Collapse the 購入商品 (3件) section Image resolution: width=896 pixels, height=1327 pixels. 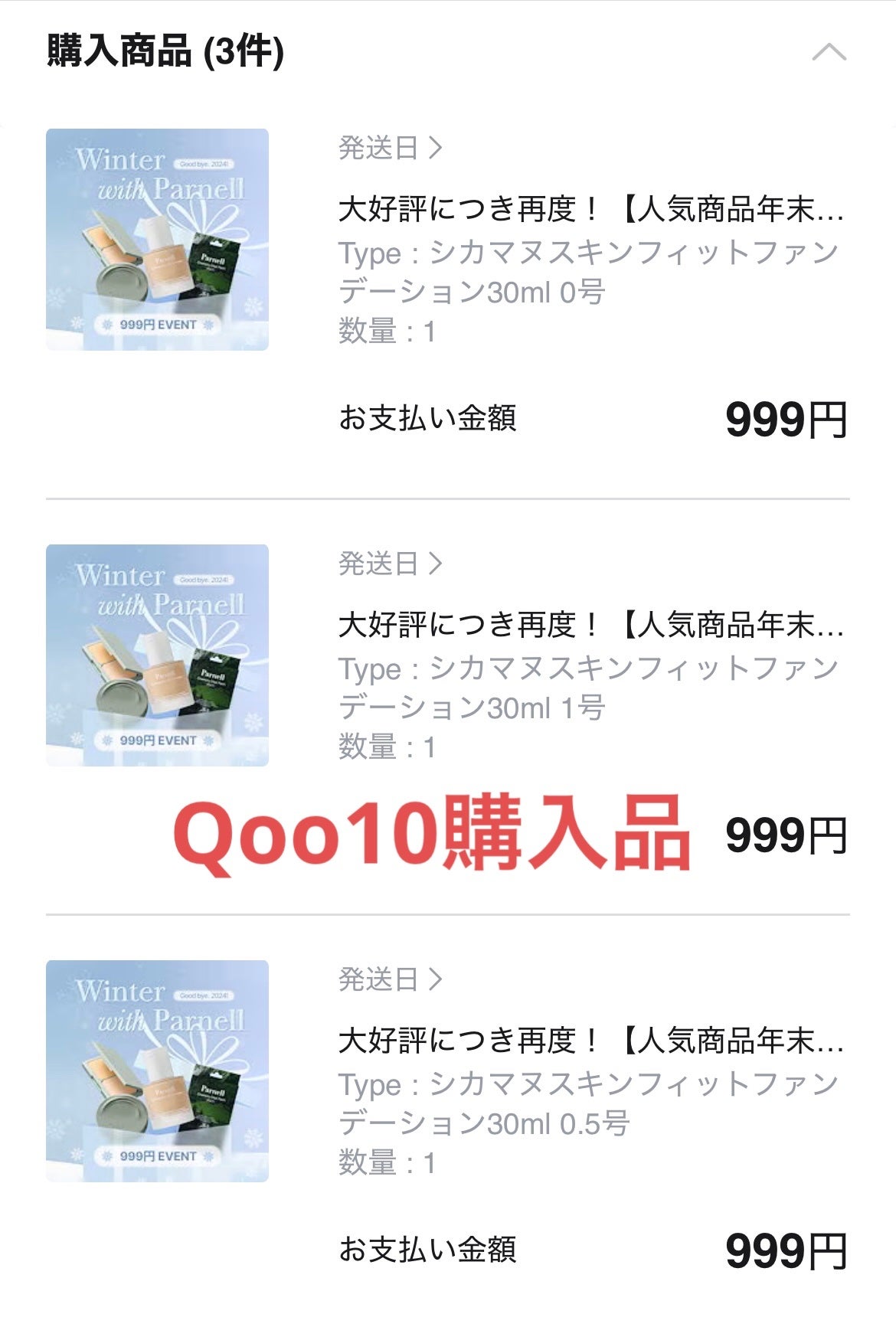click(829, 52)
